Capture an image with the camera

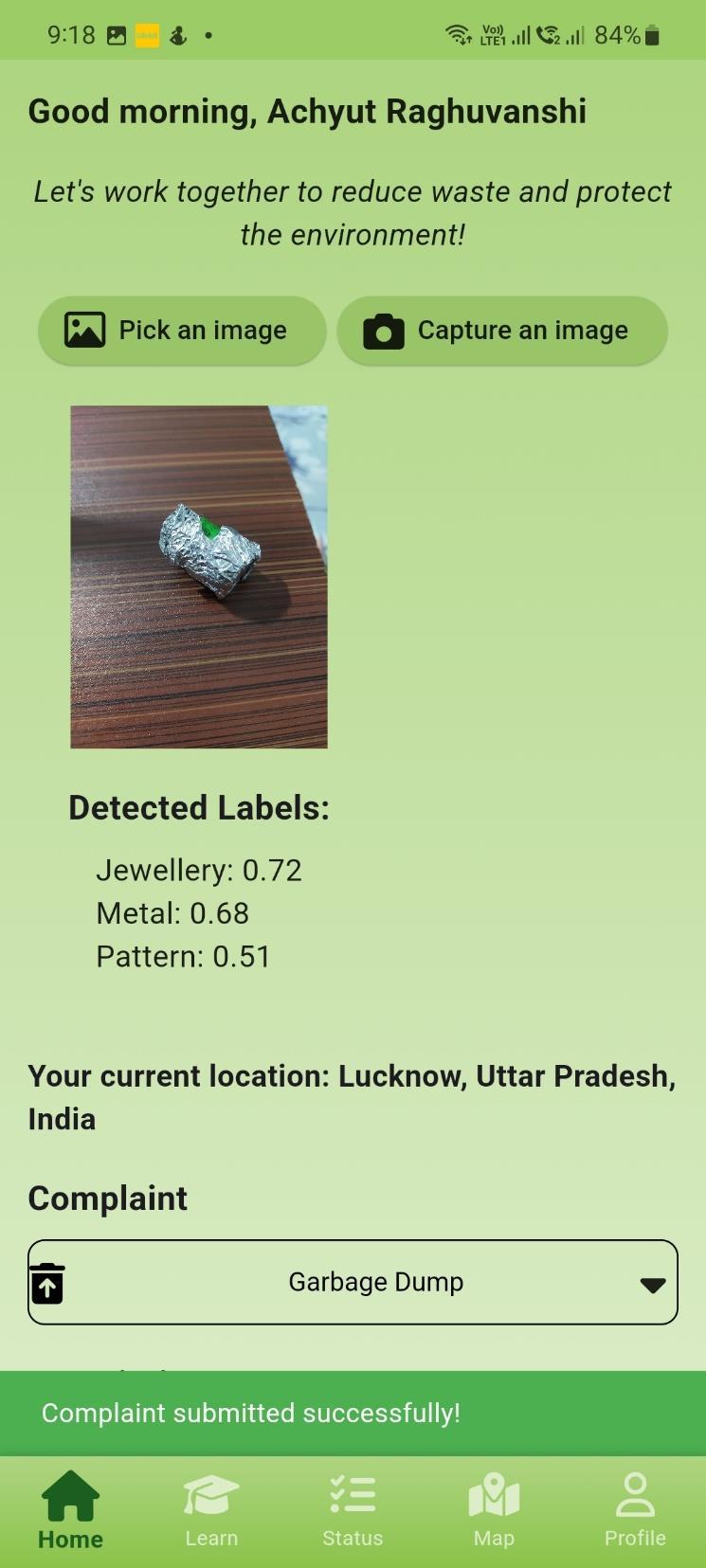click(502, 331)
